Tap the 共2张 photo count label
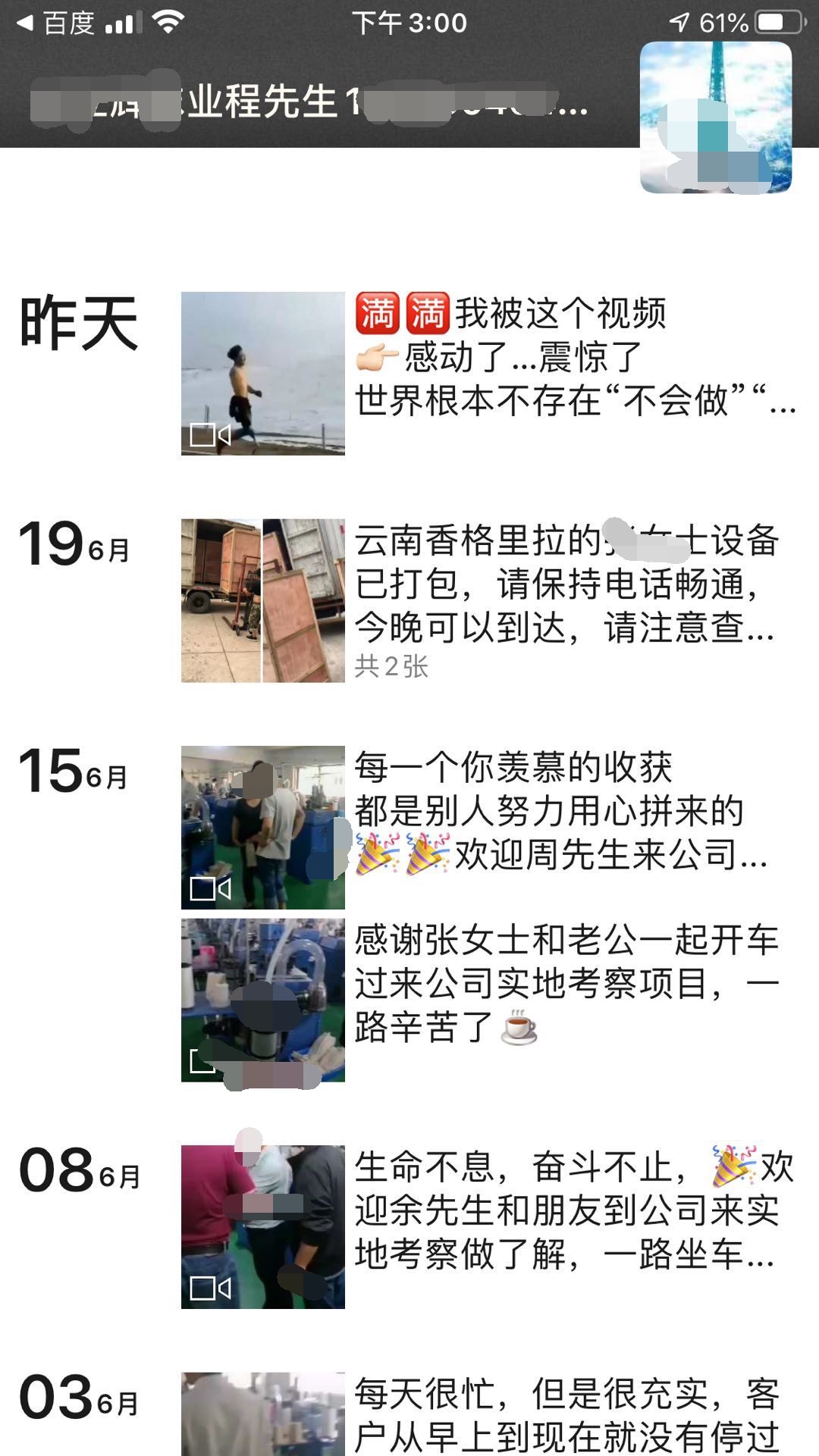This screenshot has width=819, height=1456. [391, 667]
